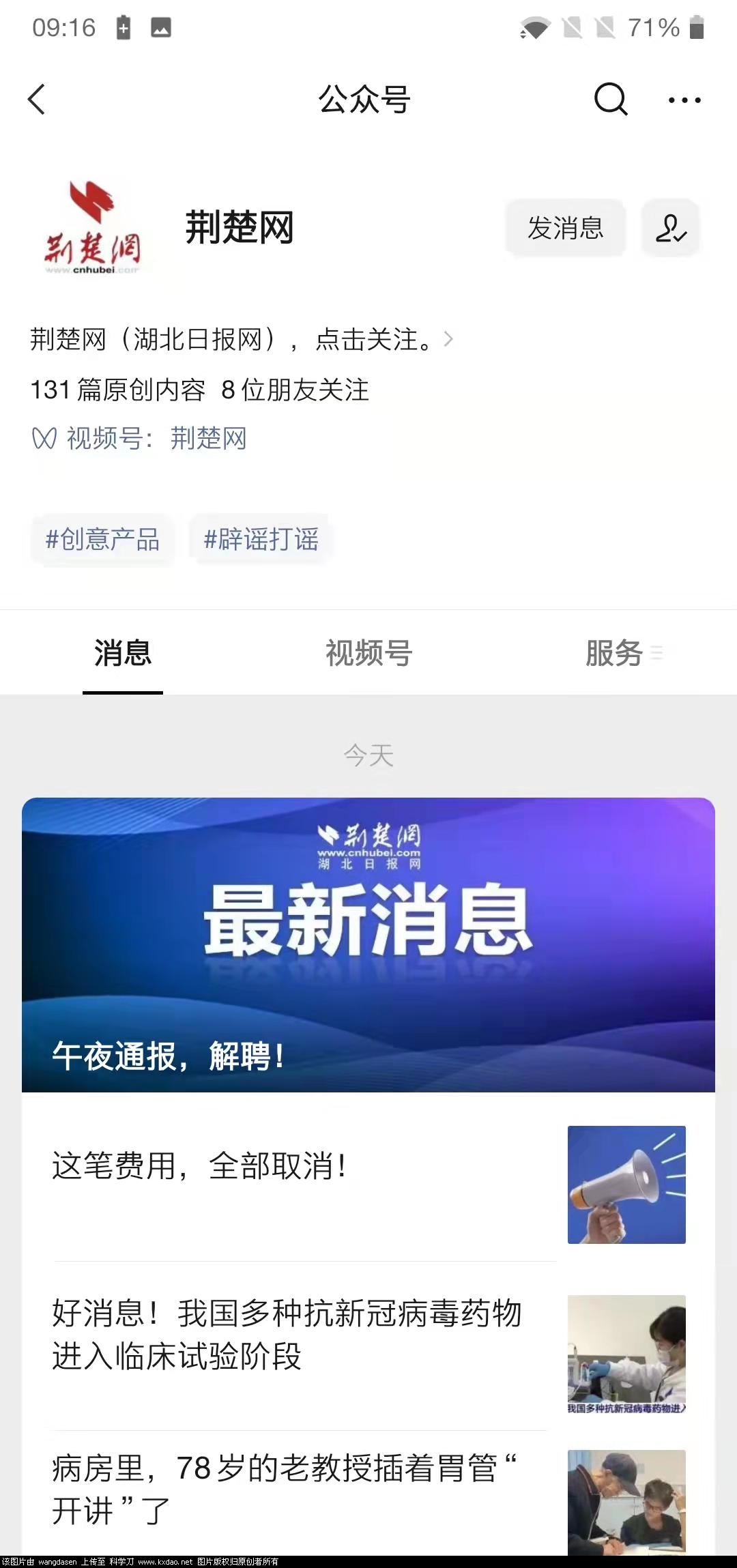The image size is (737, 1568).
Task: Go back from the 公众号 page
Action: click(x=38, y=100)
